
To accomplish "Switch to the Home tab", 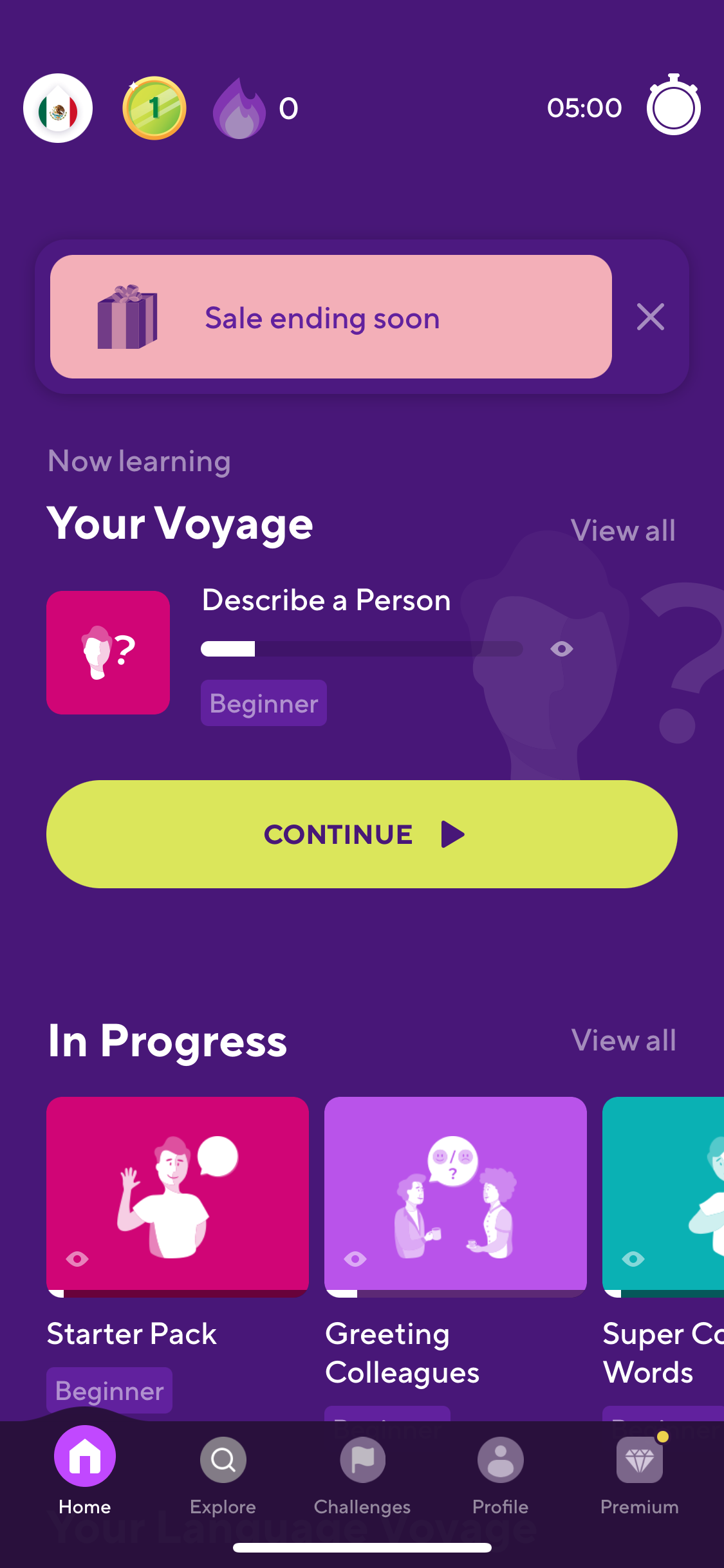I will point(84,1459).
